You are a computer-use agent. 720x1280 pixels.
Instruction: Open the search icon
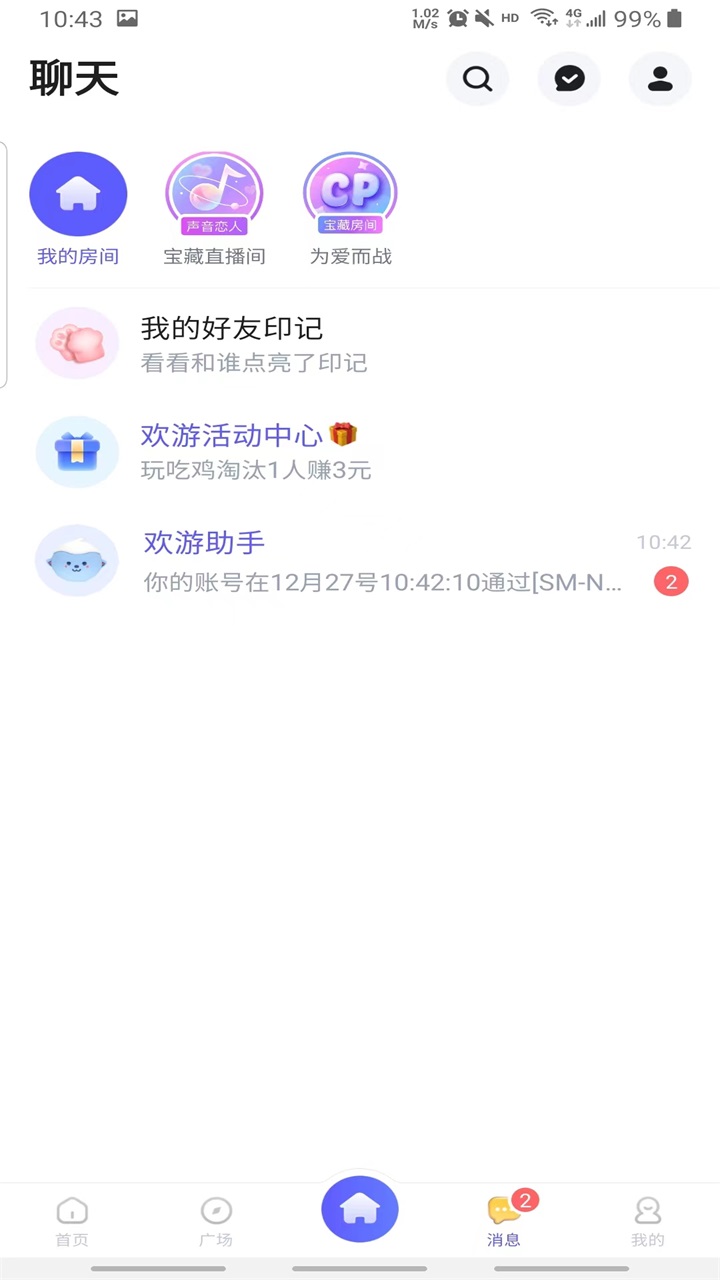[478, 78]
